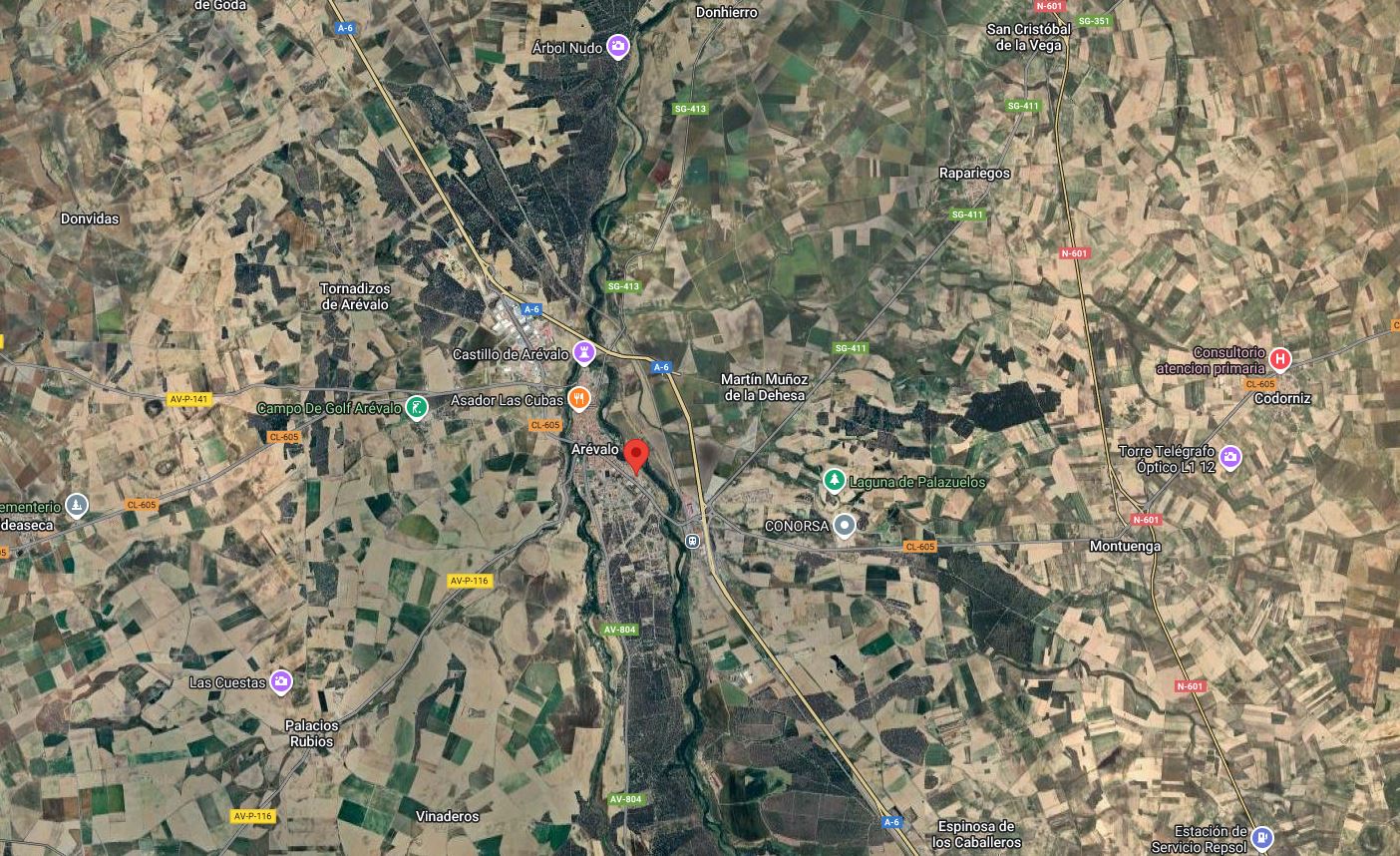1400x856 pixels.
Task: Tap the red location pin at Arévalo
Action: point(638,453)
